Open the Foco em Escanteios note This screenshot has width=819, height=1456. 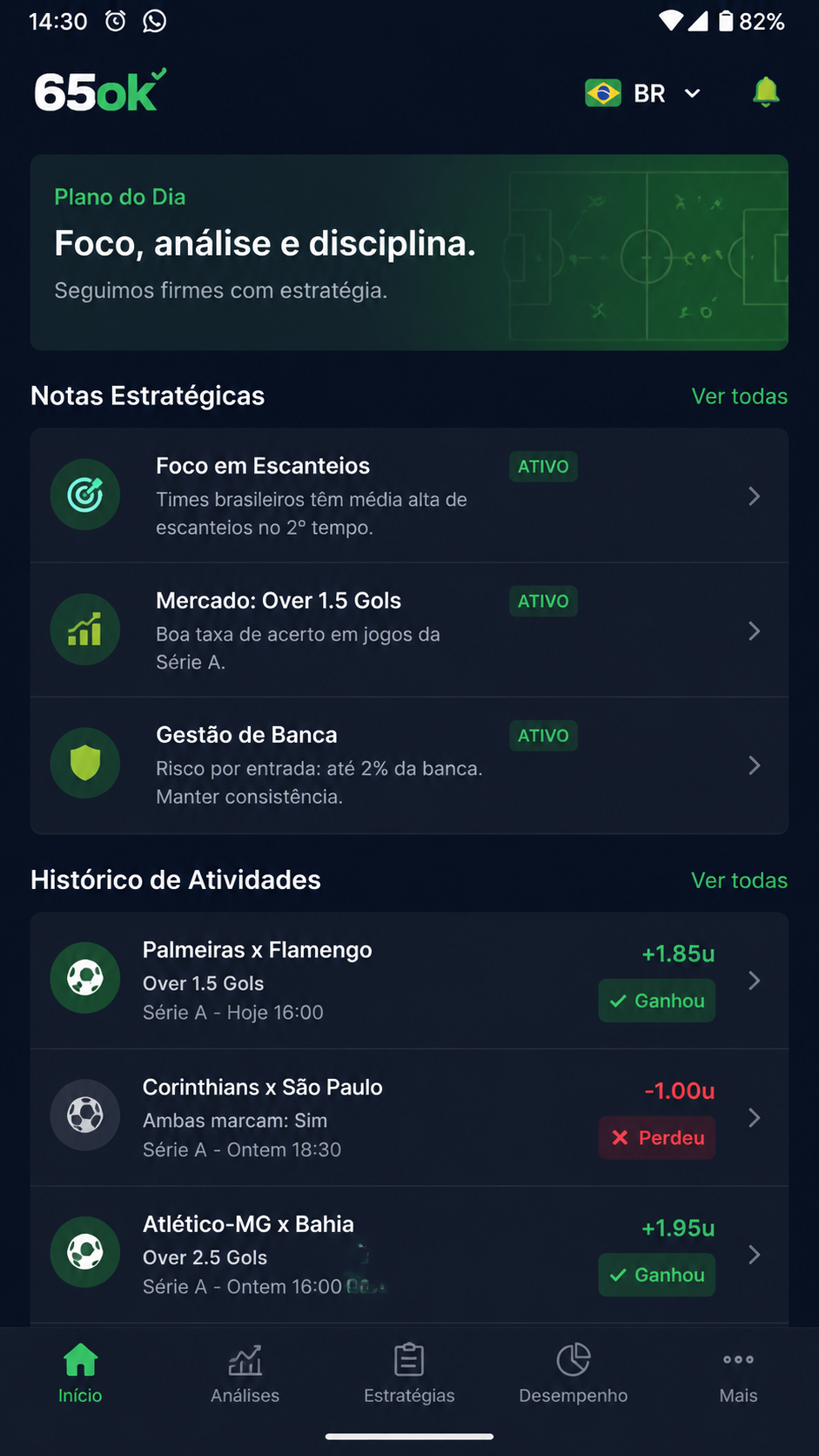point(409,495)
